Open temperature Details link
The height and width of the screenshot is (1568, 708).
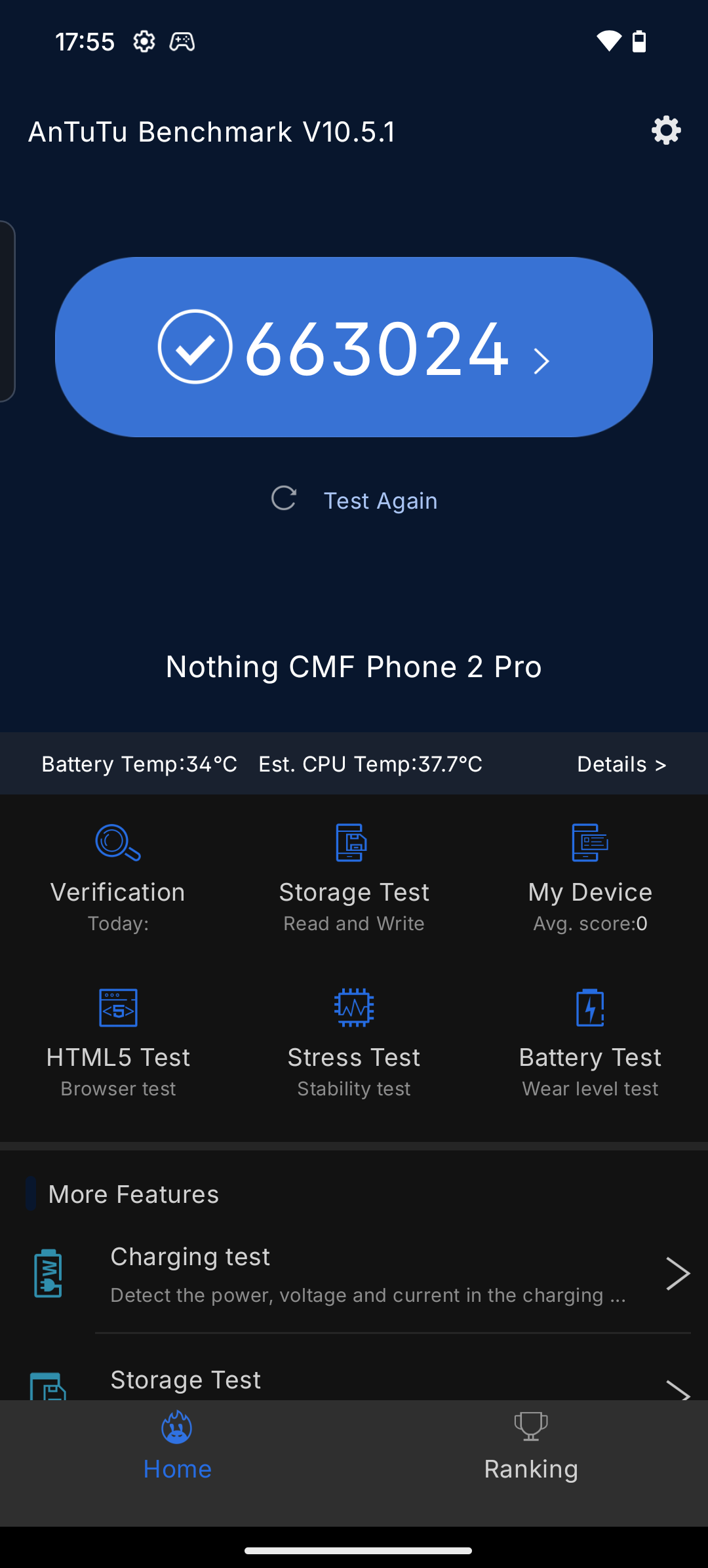point(621,764)
